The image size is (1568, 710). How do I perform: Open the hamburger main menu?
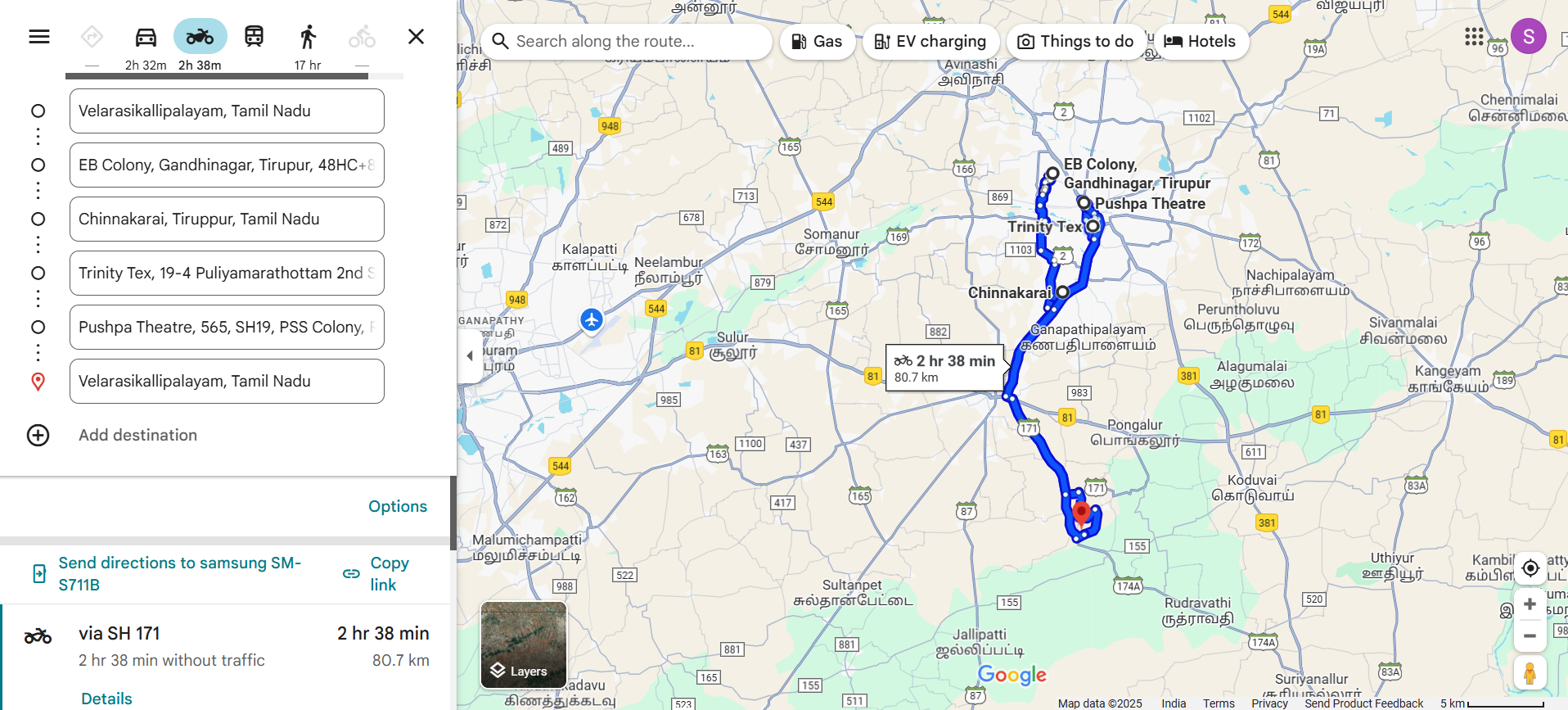coord(39,37)
